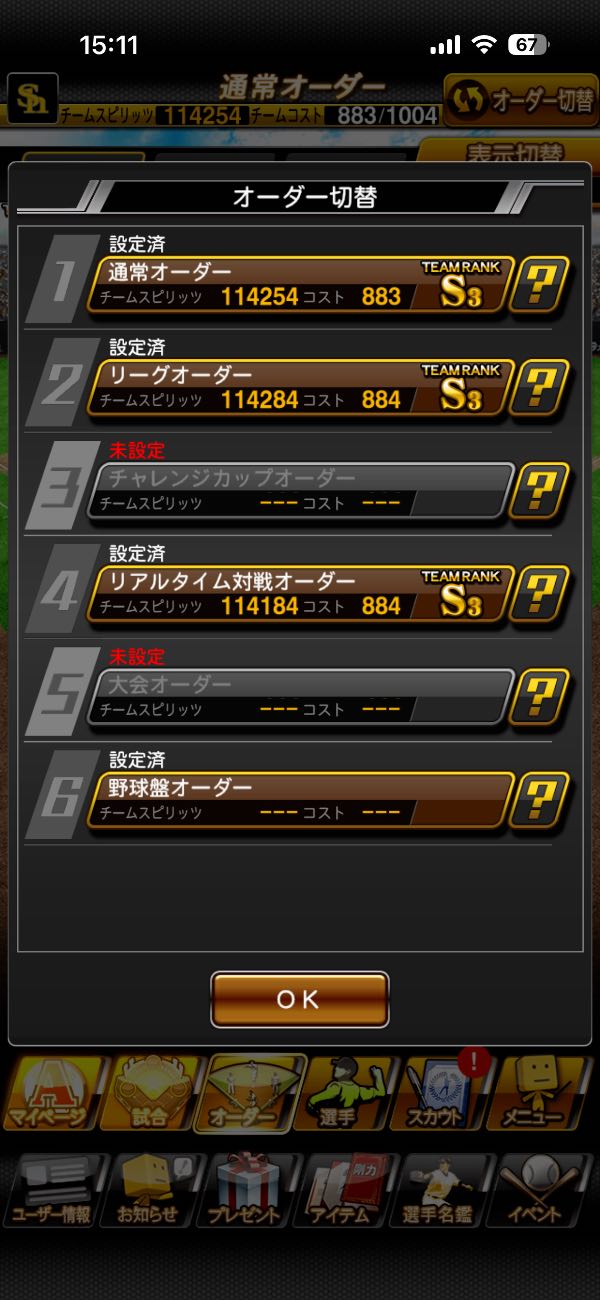Select the 野球盤オーダー slot
The image size is (600, 1300).
tap(300, 800)
